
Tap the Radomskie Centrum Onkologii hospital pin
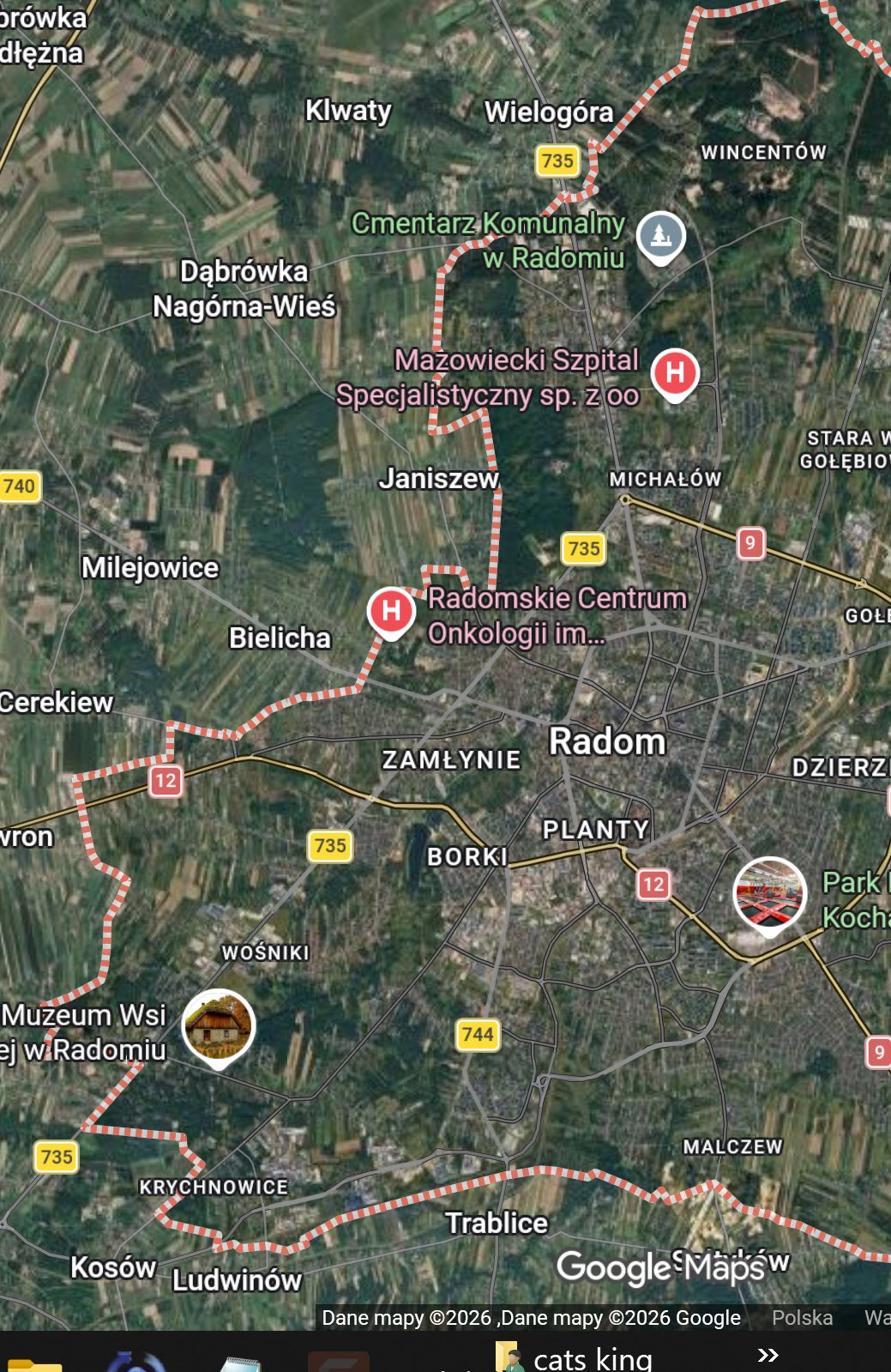click(391, 611)
